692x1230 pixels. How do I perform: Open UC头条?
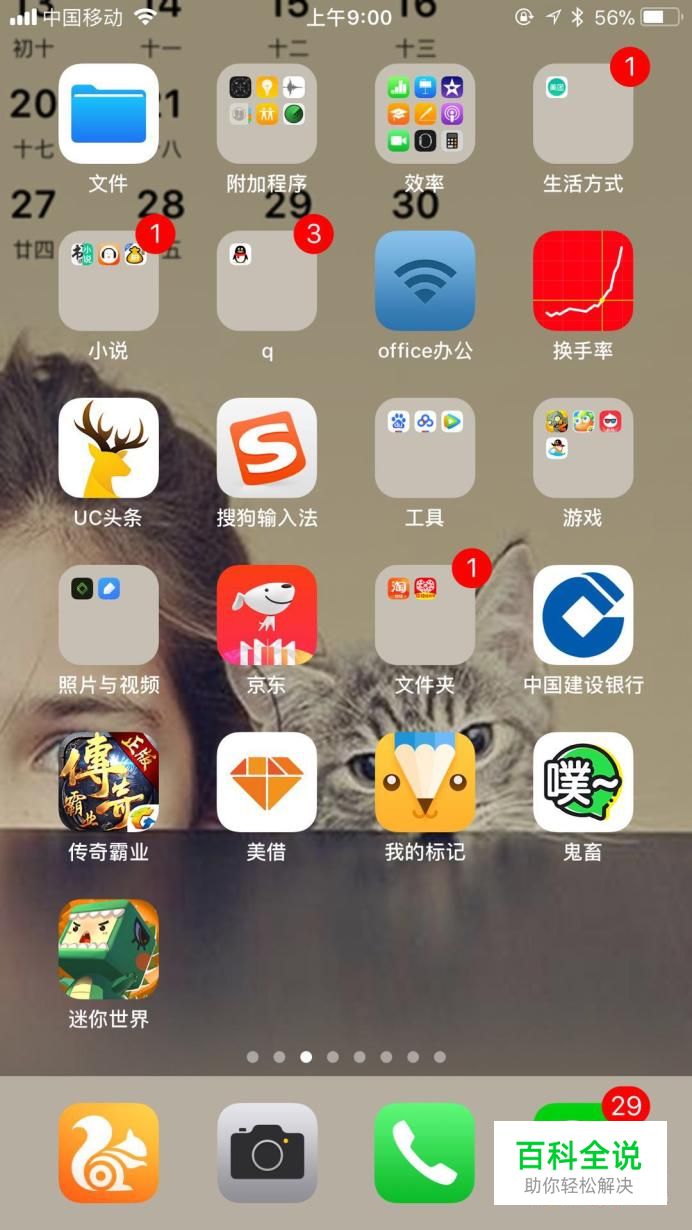[108, 448]
